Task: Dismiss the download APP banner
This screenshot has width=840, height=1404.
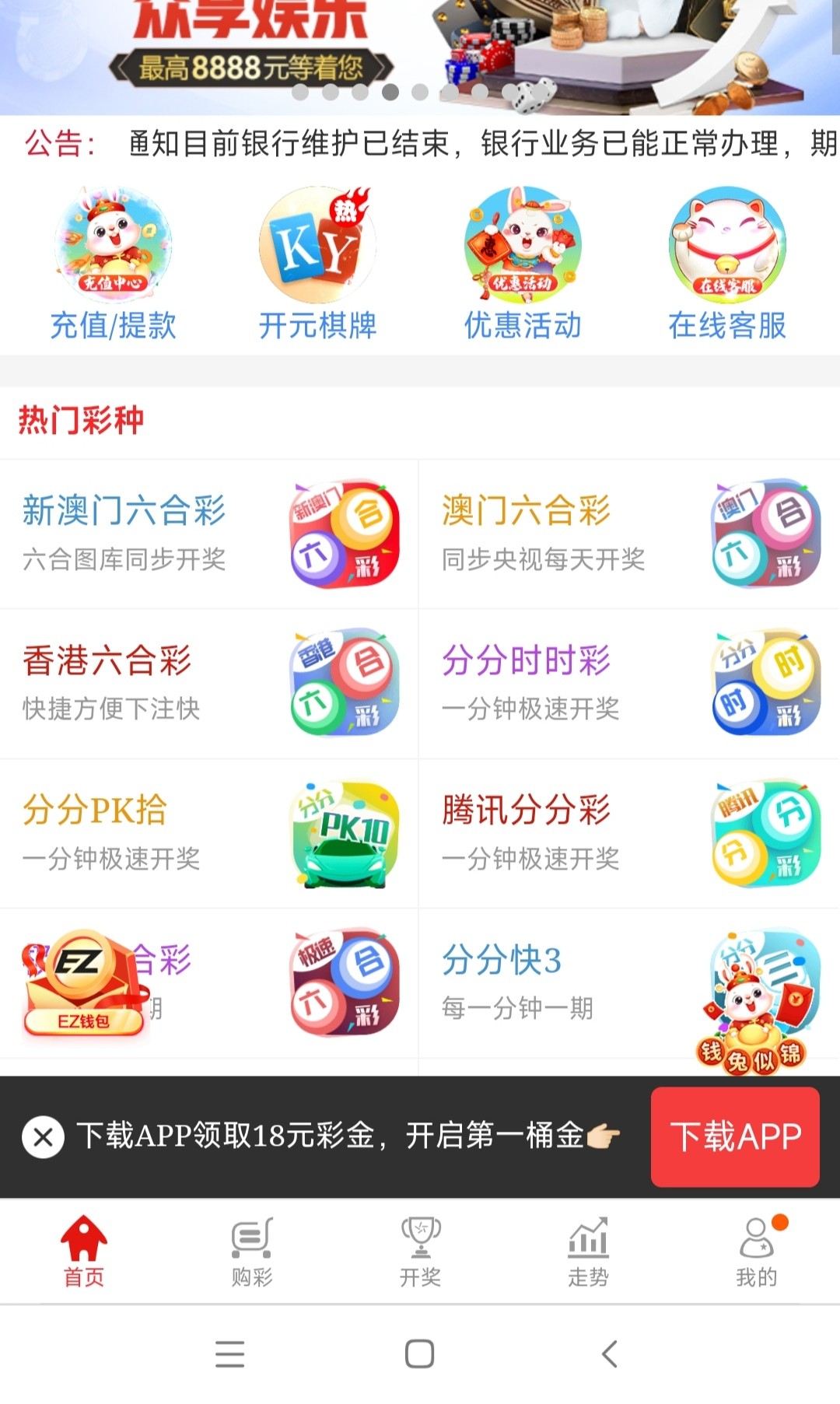Action: pyautogui.click(x=44, y=1136)
